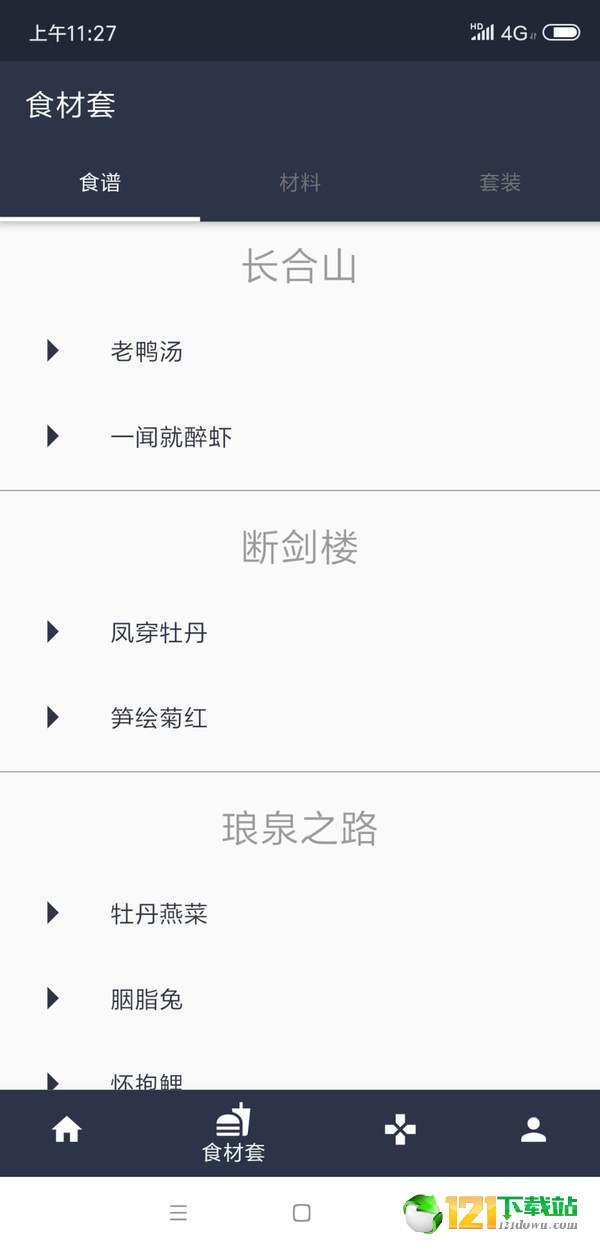Open the profile tab in bottom navigation

533,1130
